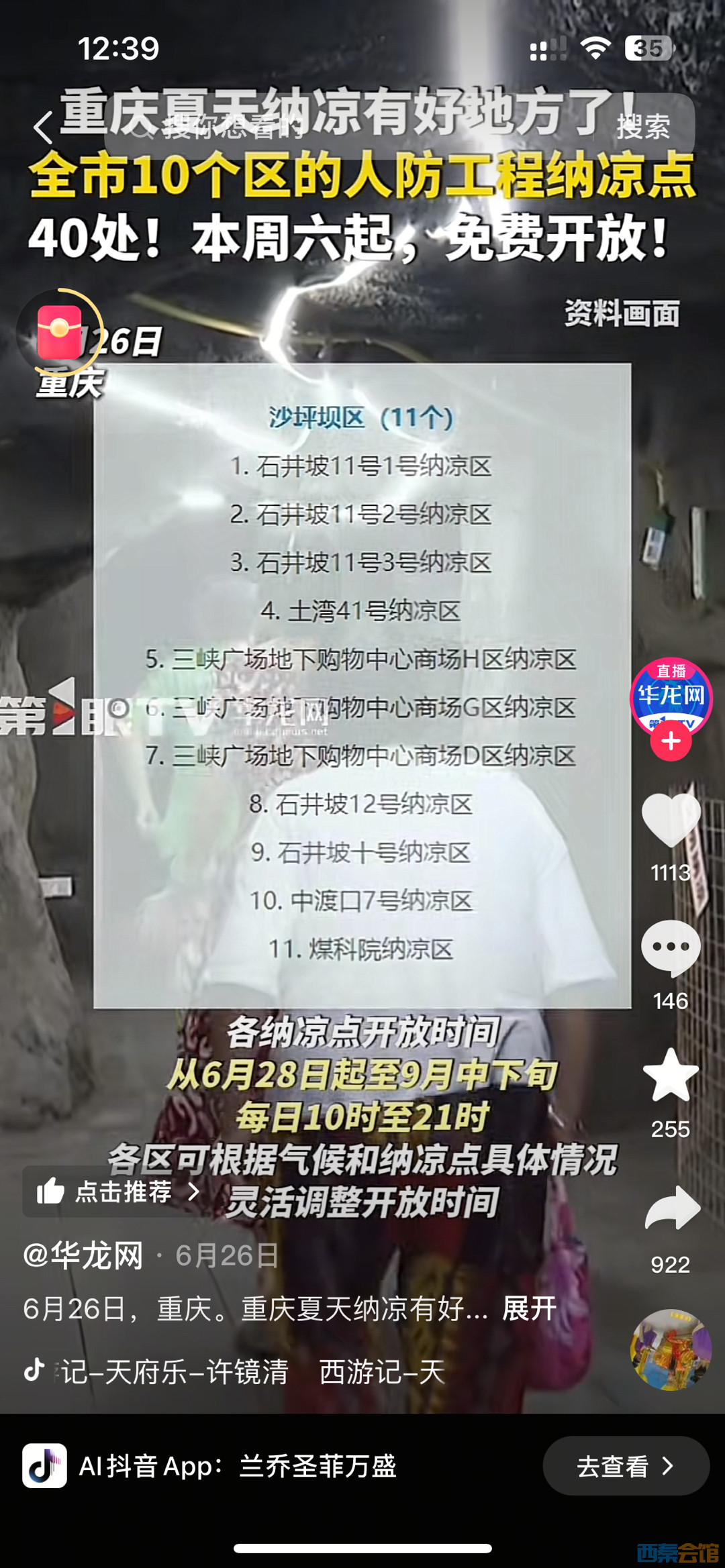Tap 去查看 on the AI抖音 banner
Viewport: 725px width, 1568px height.
tap(626, 1466)
